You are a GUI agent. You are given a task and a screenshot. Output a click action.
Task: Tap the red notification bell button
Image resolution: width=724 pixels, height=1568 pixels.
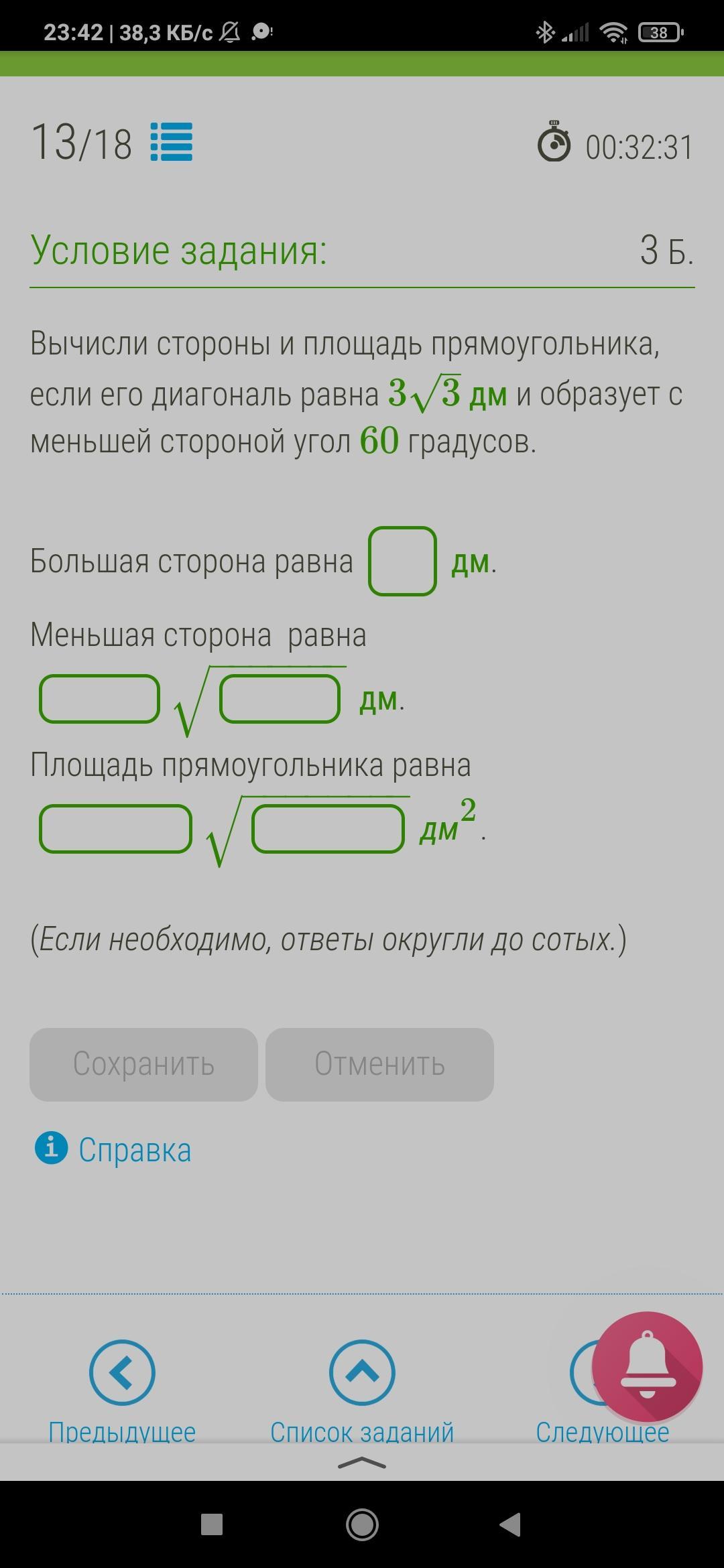(647, 1367)
